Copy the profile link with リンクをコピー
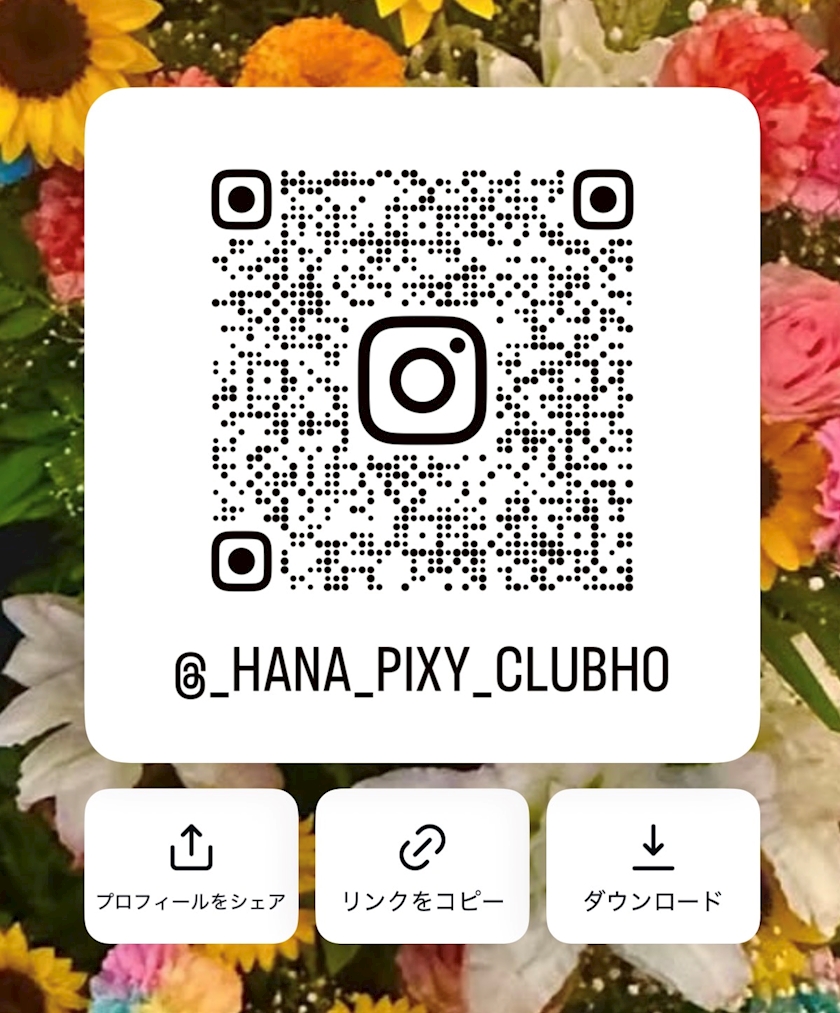840x1013 pixels. pos(422,866)
